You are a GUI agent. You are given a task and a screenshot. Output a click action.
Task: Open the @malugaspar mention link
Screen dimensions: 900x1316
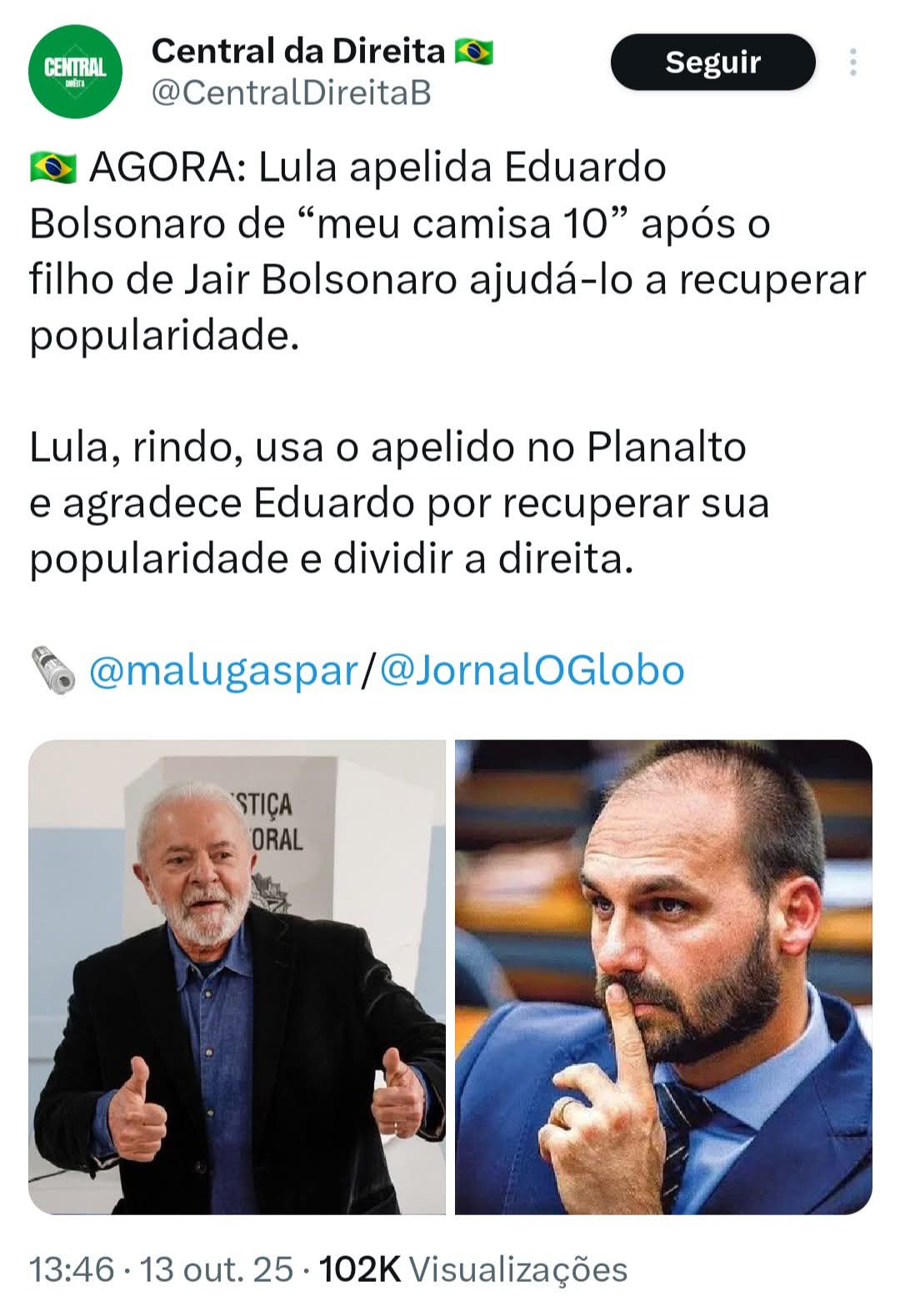tap(222, 670)
